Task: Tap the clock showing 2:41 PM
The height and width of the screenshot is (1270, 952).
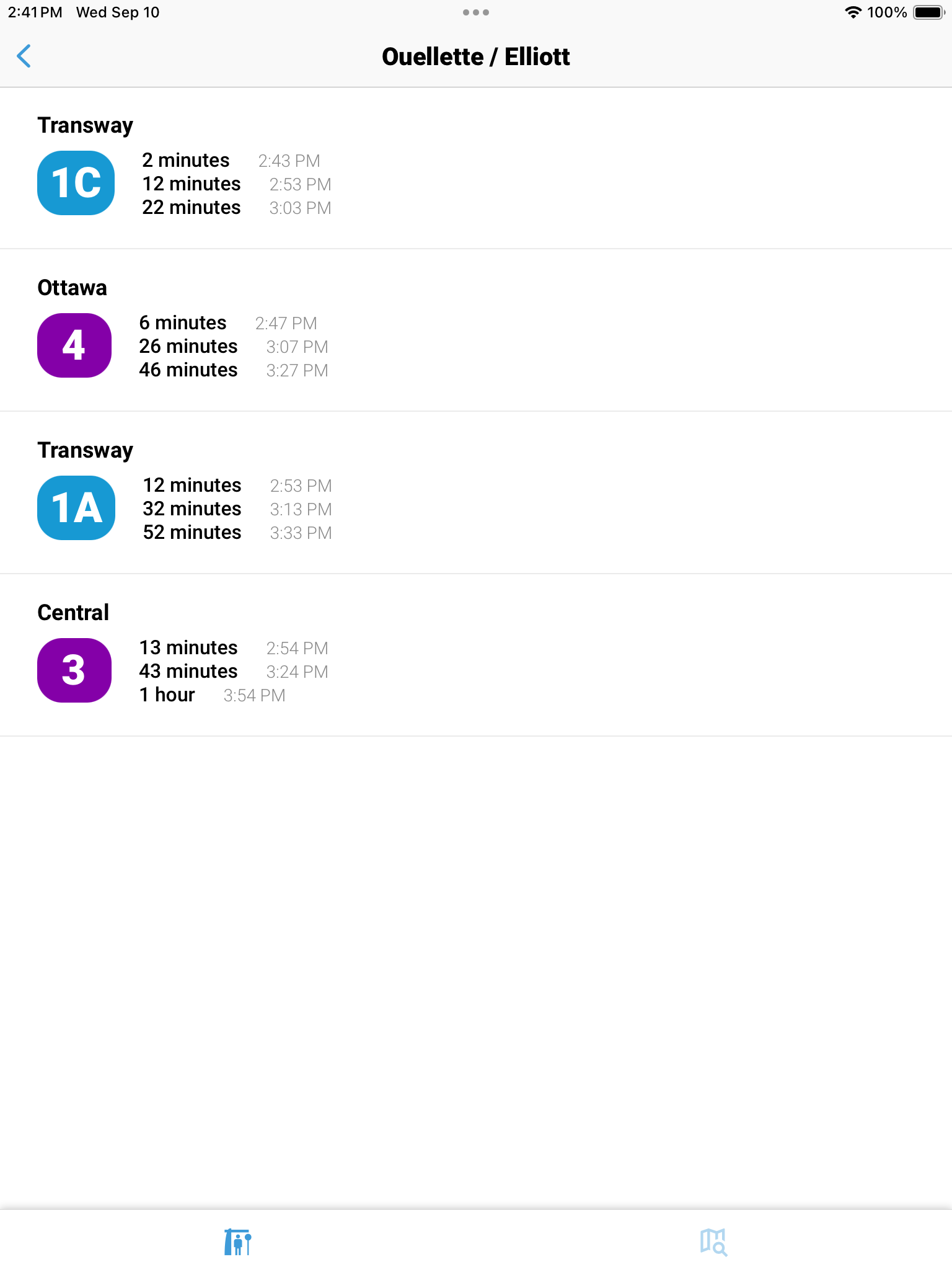Action: (x=35, y=12)
